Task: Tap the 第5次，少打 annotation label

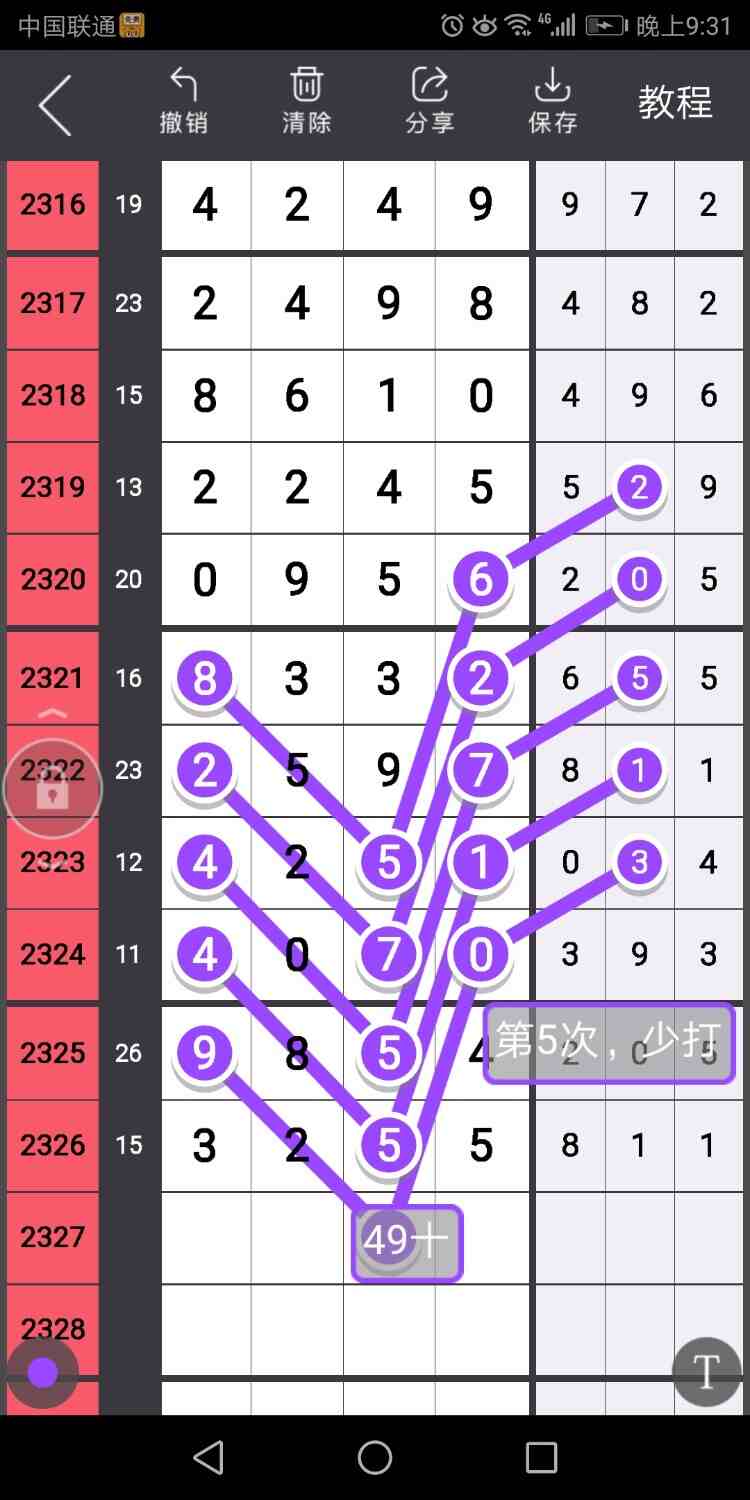Action: coord(608,1042)
